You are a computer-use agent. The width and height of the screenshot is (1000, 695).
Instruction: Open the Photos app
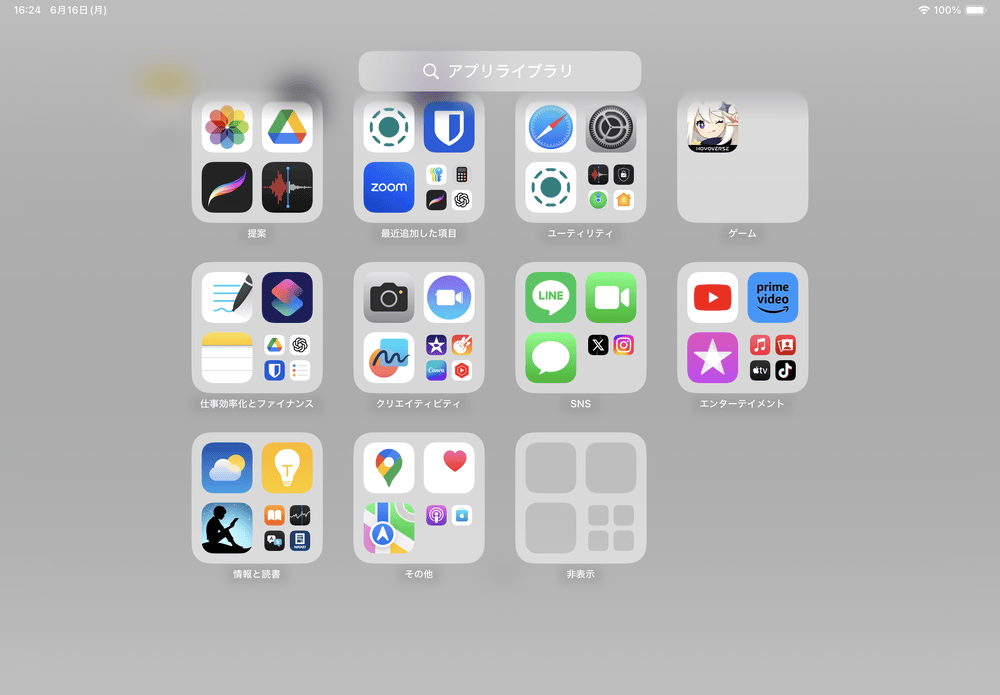coord(227,127)
